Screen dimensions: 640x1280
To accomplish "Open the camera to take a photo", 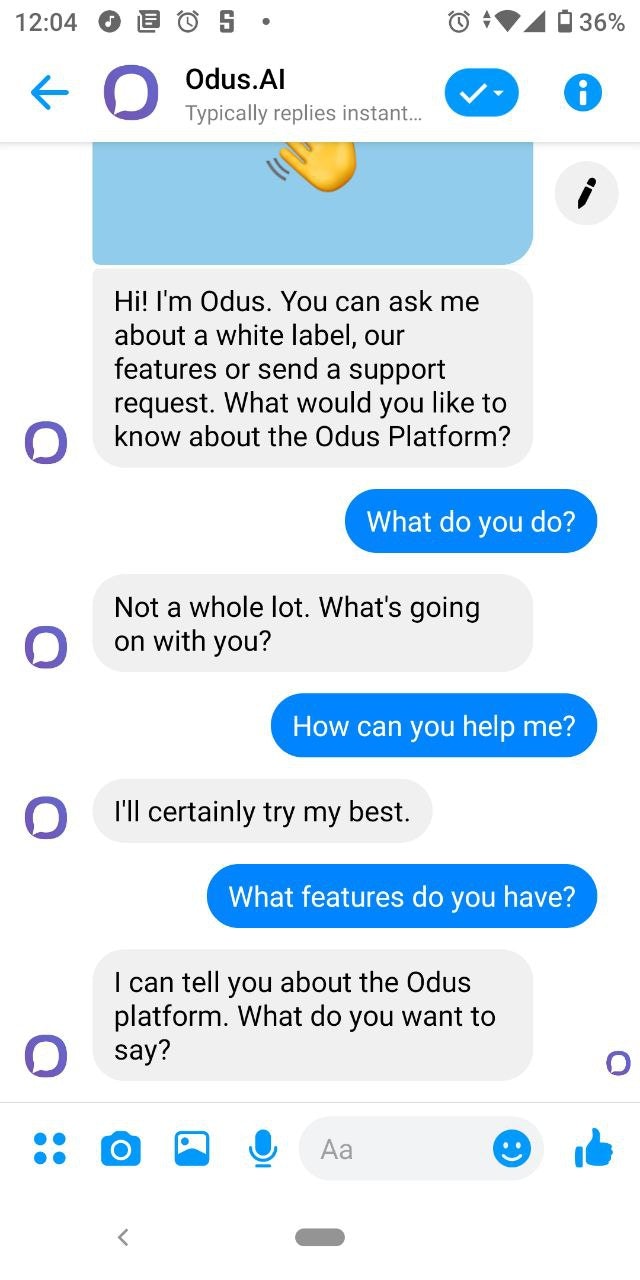I will pos(121,1149).
